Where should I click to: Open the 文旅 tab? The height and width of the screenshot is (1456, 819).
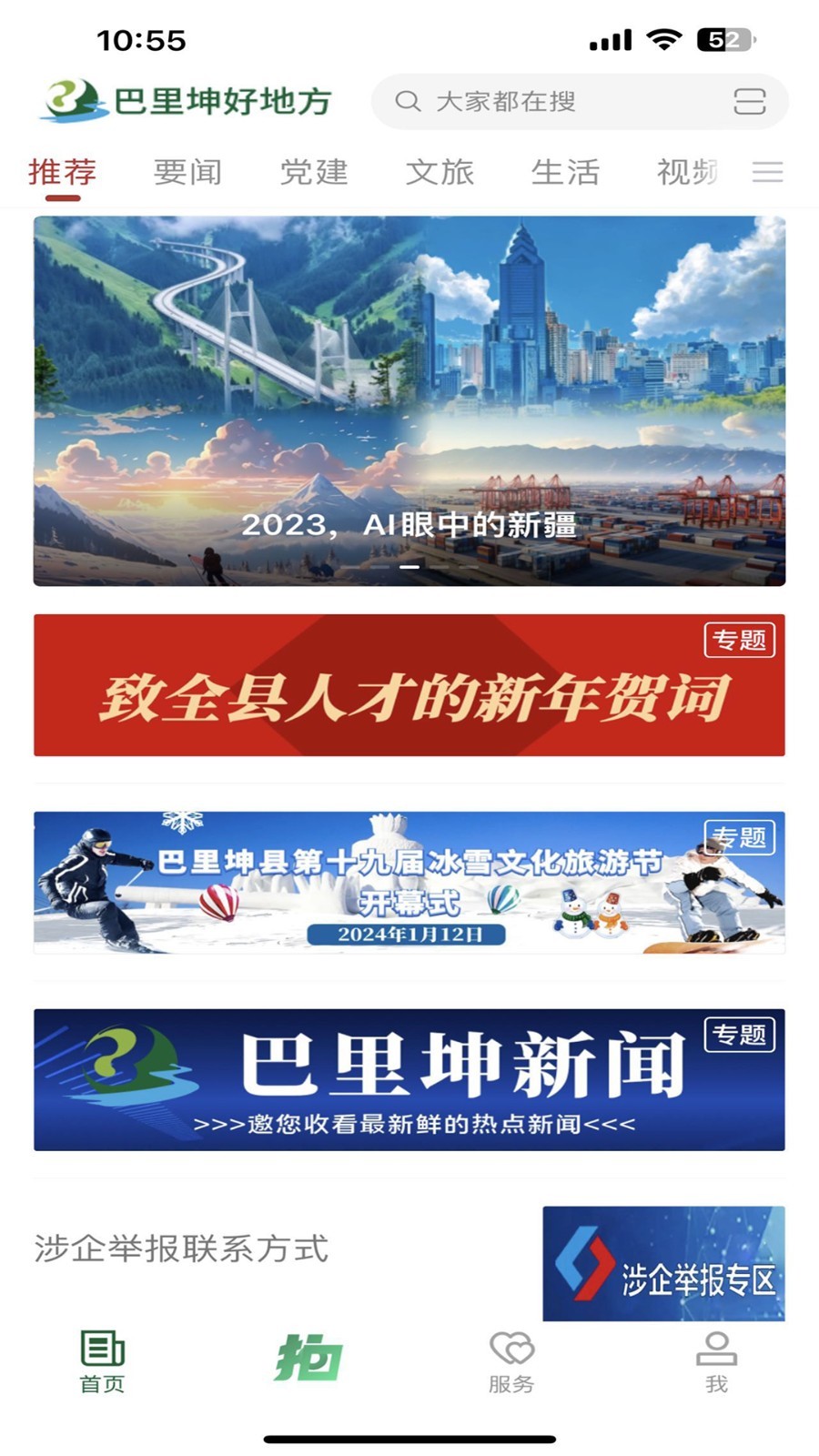coord(440,172)
